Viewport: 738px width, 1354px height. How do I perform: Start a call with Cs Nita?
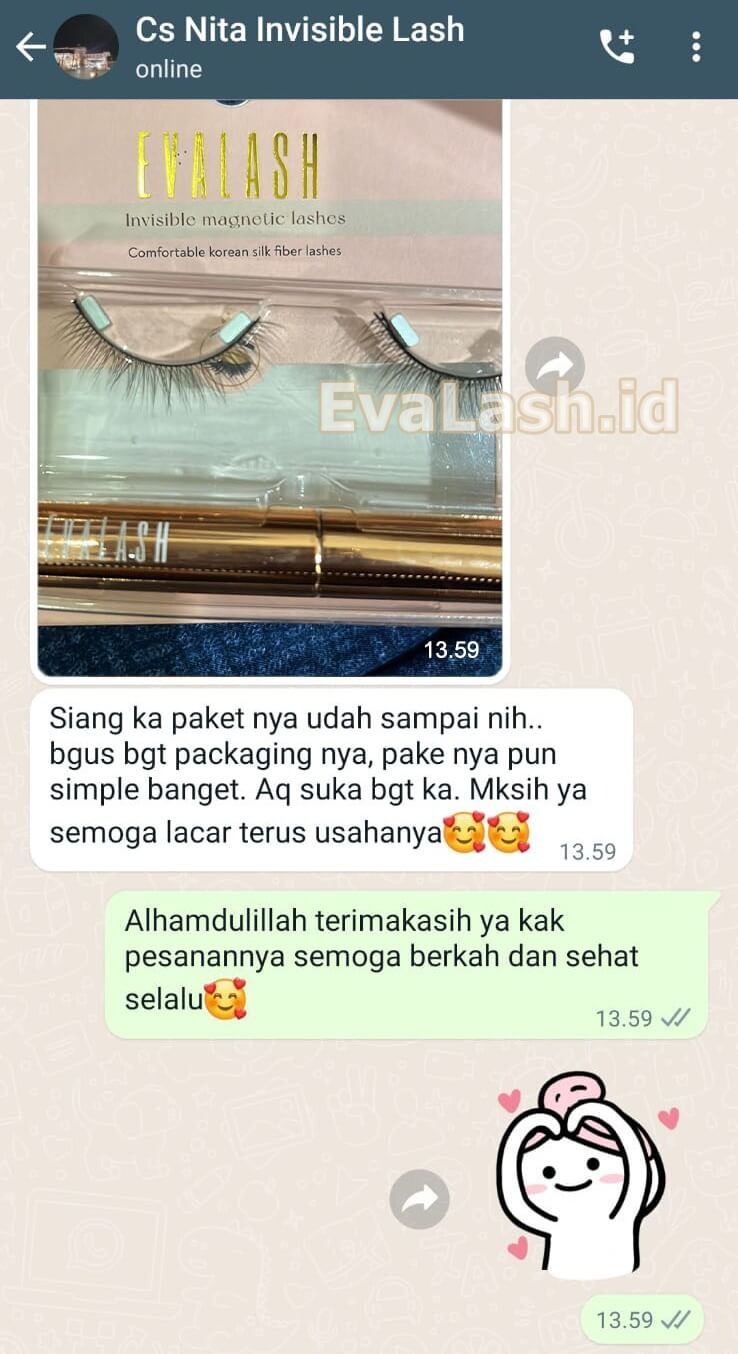click(x=616, y=47)
